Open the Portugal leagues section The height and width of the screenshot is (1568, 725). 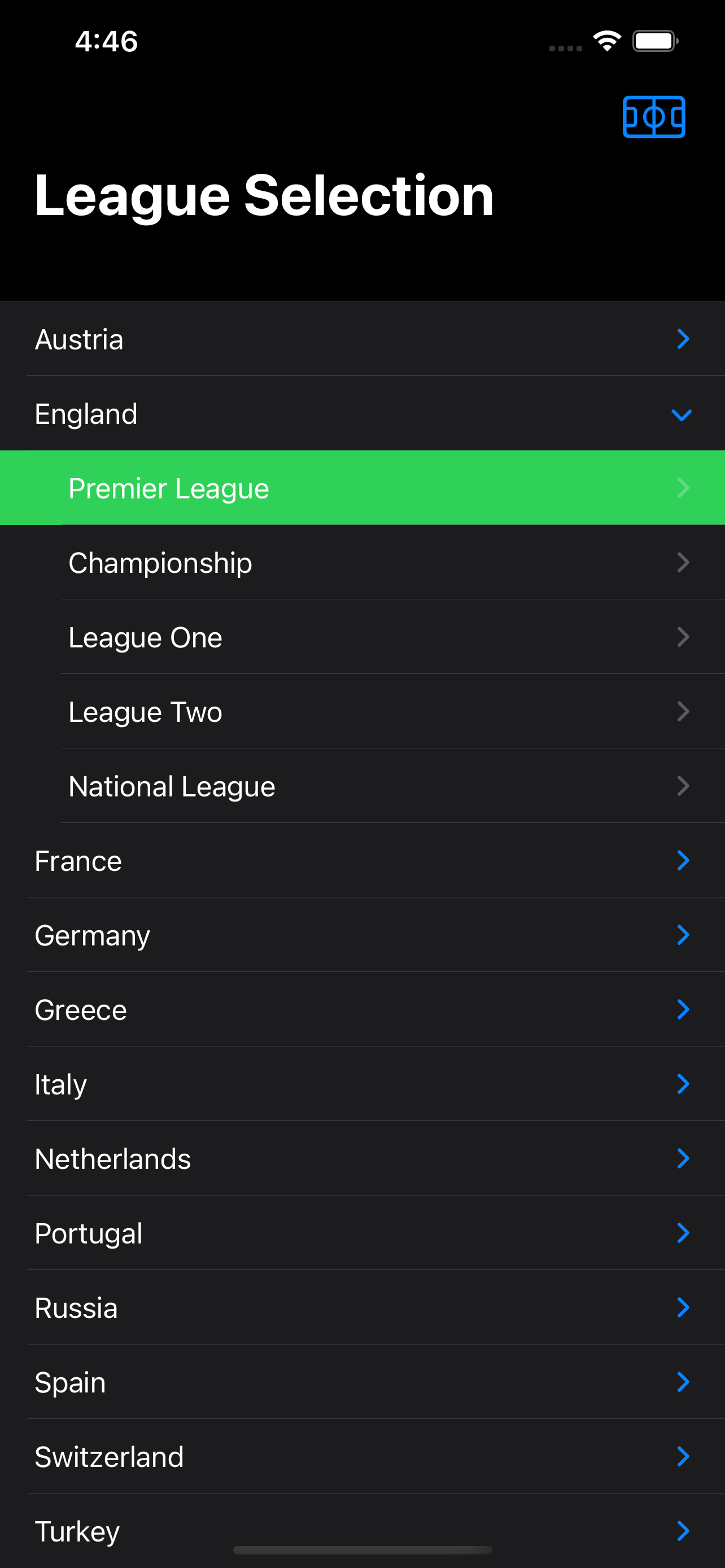pos(362,1233)
